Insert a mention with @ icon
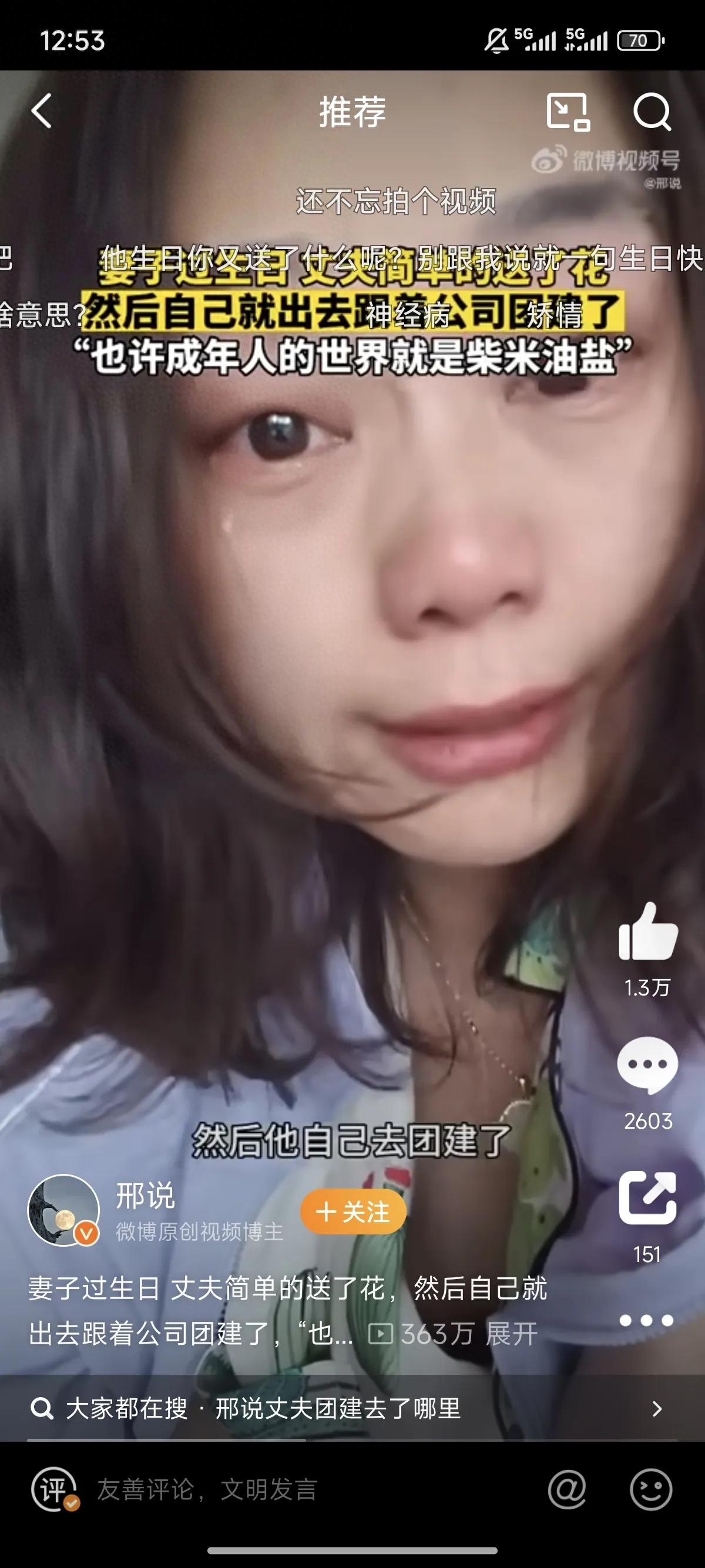Image resolution: width=705 pixels, height=1568 pixels. (x=567, y=1489)
